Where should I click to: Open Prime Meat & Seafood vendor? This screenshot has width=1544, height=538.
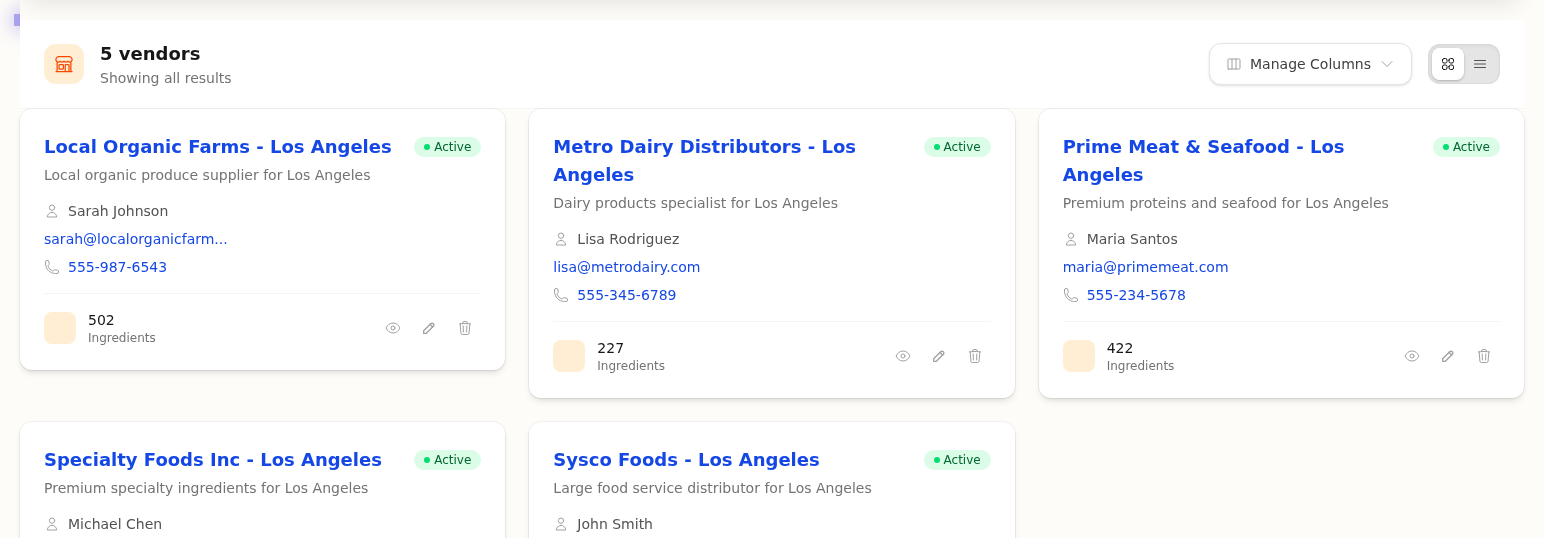1202,147
